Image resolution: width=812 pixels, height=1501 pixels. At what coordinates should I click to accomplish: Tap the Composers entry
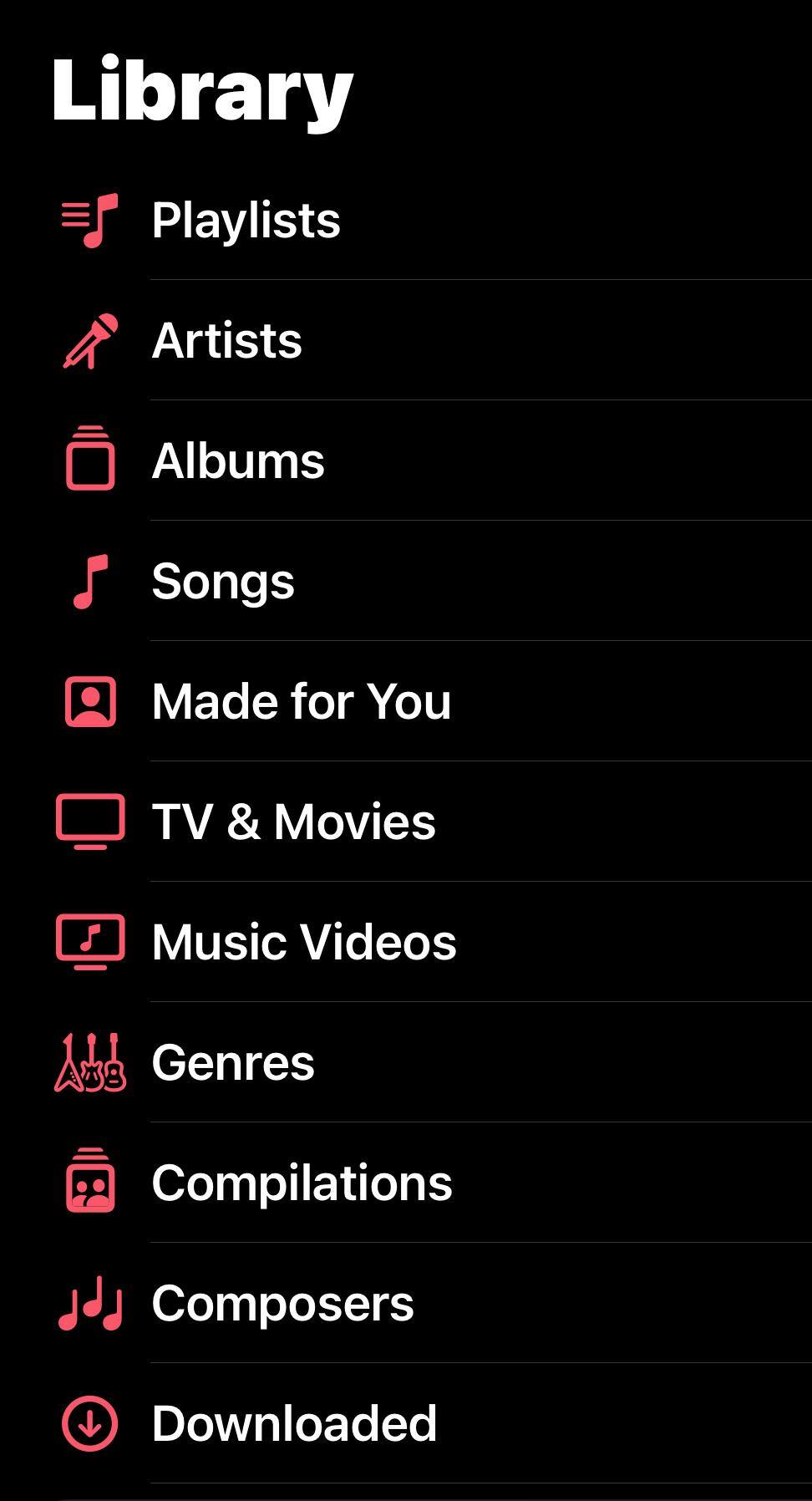[x=282, y=1304]
